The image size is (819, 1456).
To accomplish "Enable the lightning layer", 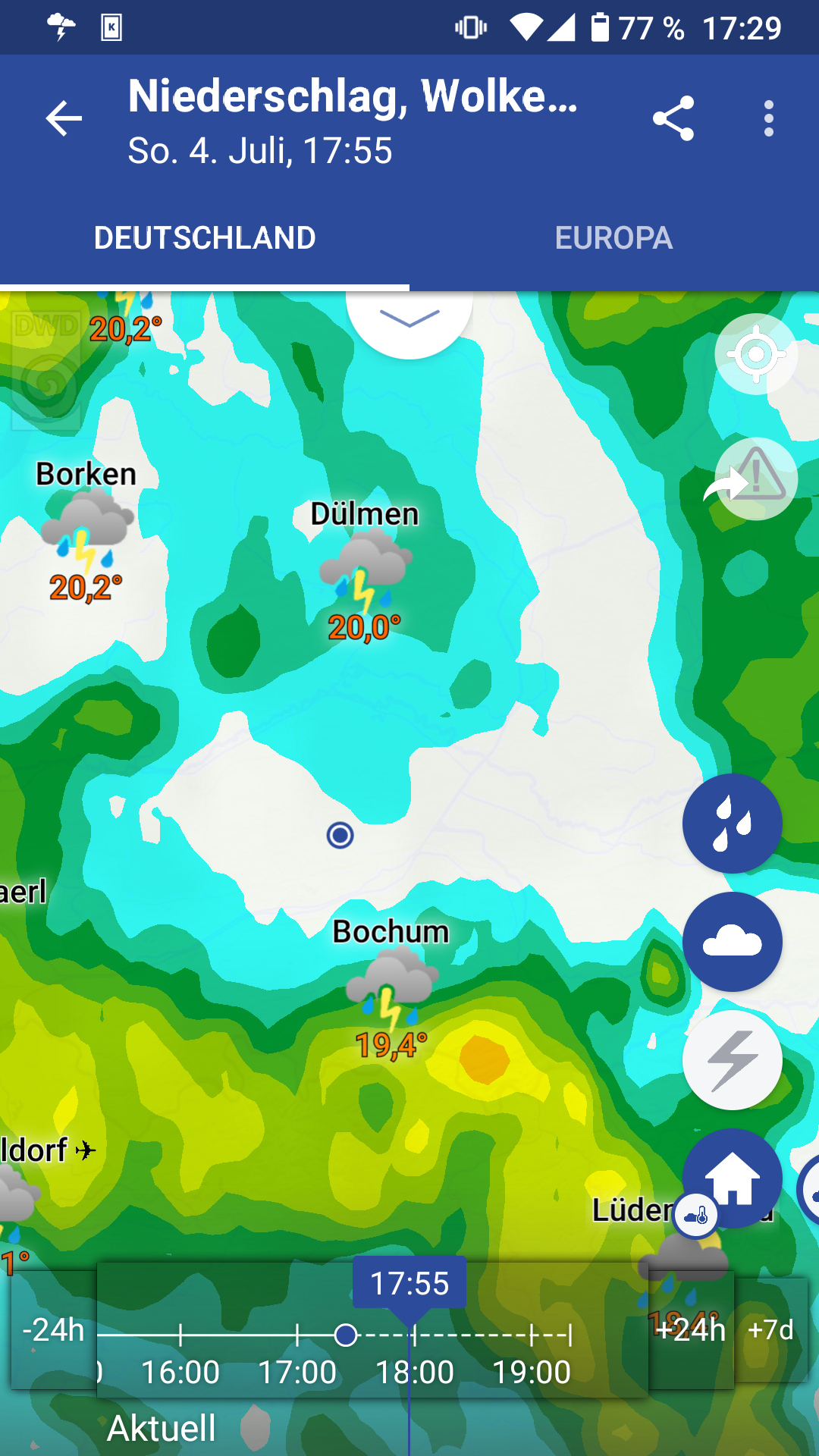I will (x=732, y=1059).
